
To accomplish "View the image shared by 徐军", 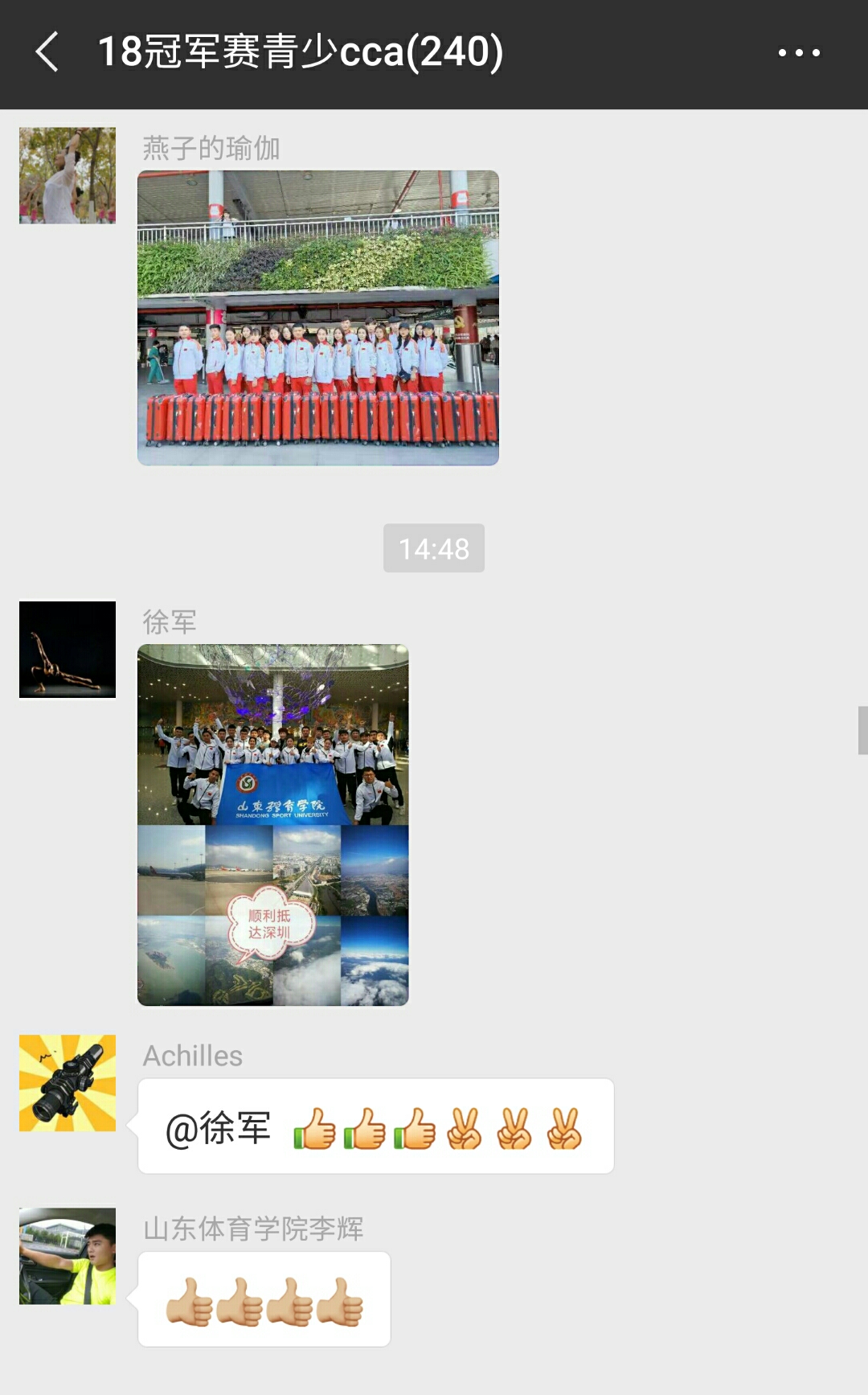I will [x=272, y=824].
